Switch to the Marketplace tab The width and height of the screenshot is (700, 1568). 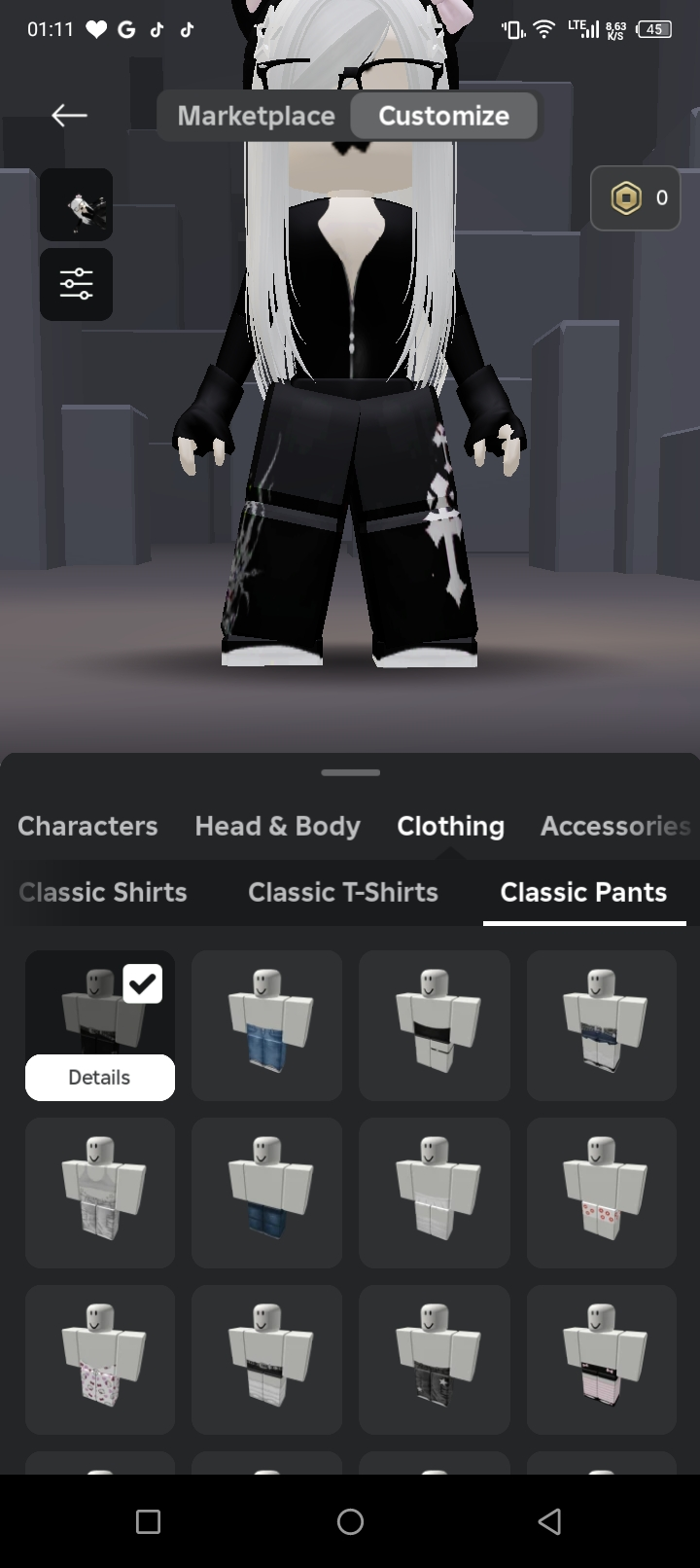256,116
